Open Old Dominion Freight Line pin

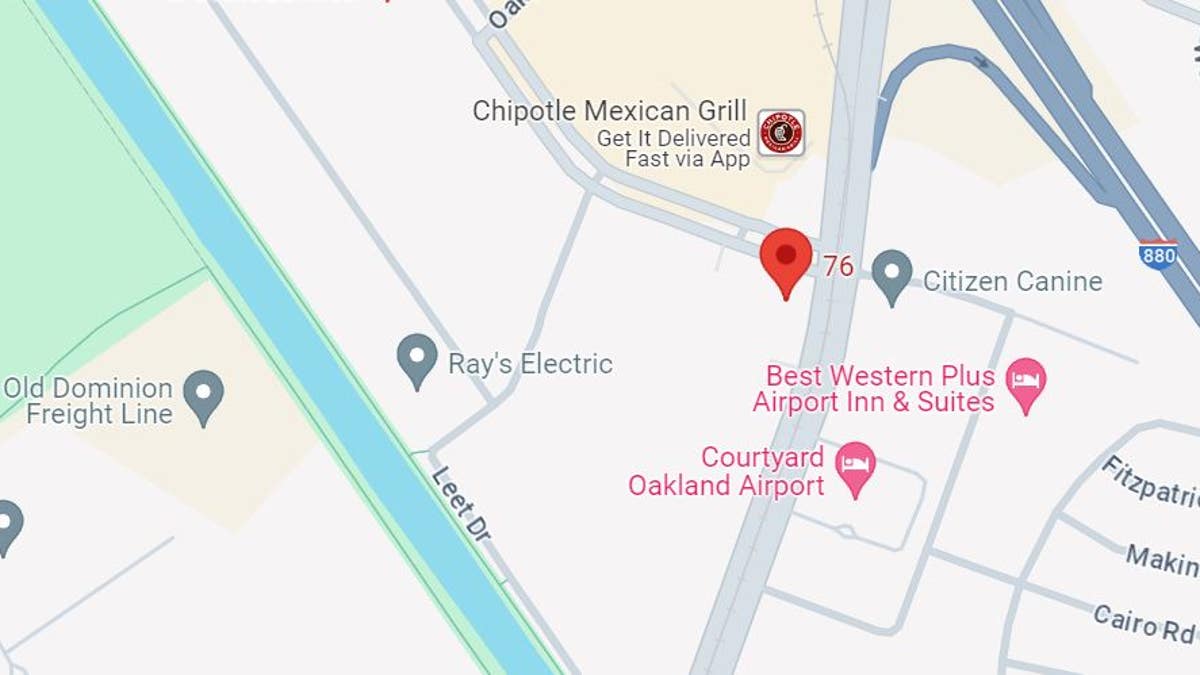pyautogui.click(x=205, y=395)
